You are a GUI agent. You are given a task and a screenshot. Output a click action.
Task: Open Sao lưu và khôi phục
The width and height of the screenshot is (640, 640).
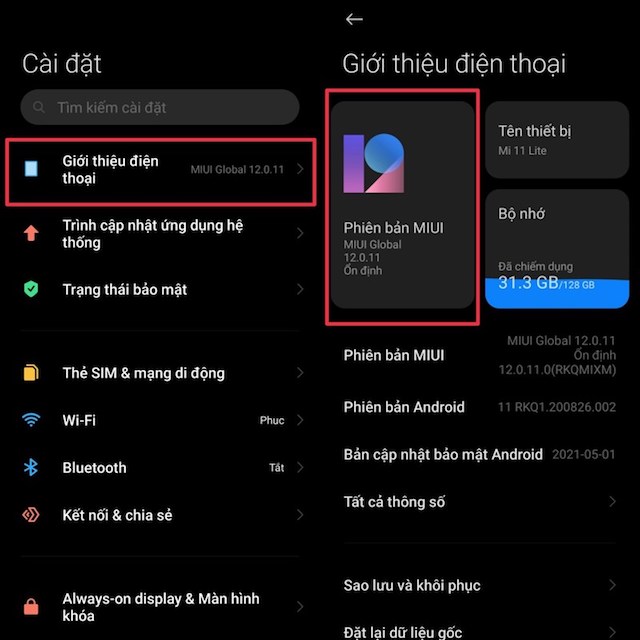(x=480, y=585)
